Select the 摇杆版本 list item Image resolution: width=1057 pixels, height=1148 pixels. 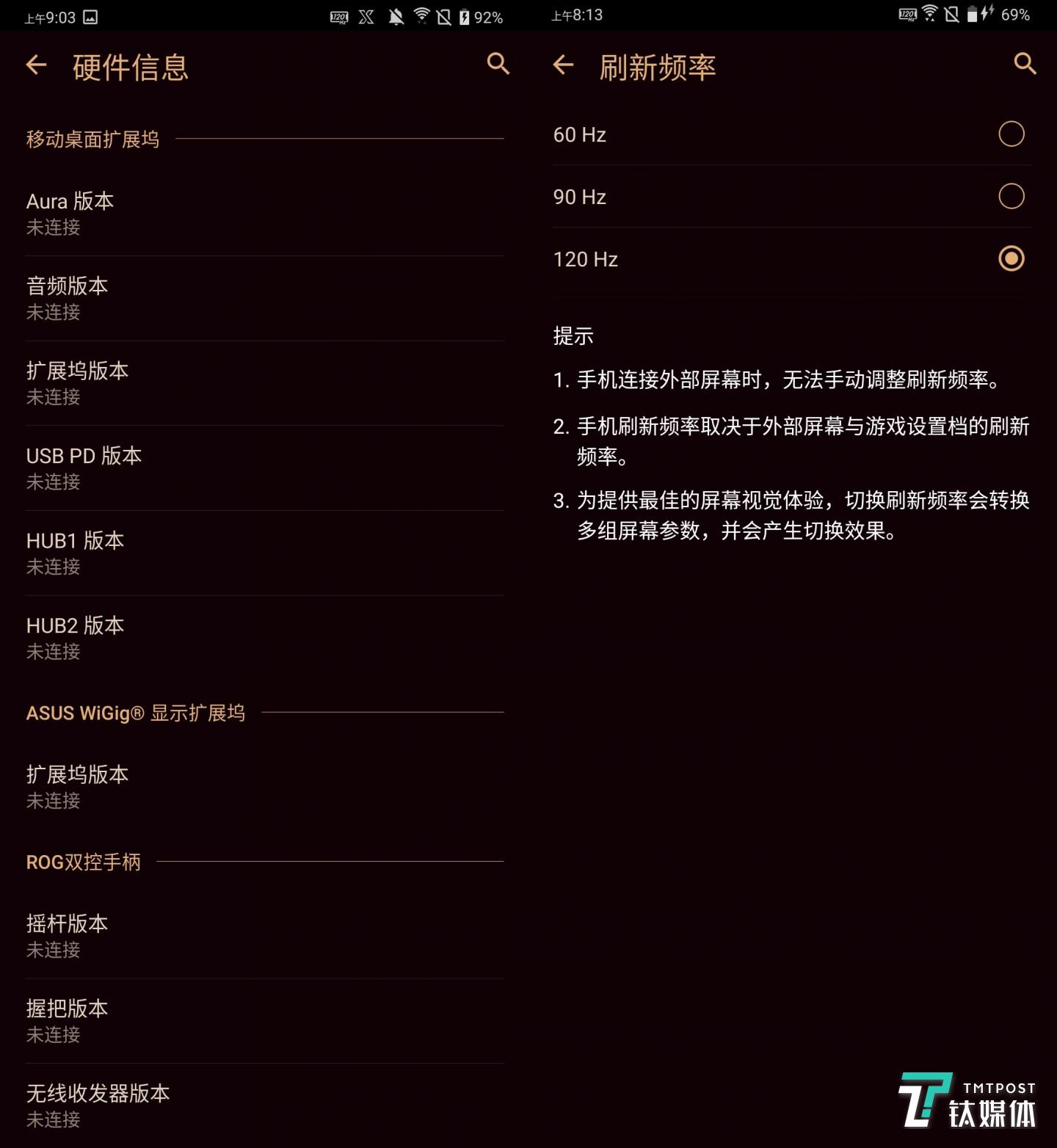pos(264,936)
